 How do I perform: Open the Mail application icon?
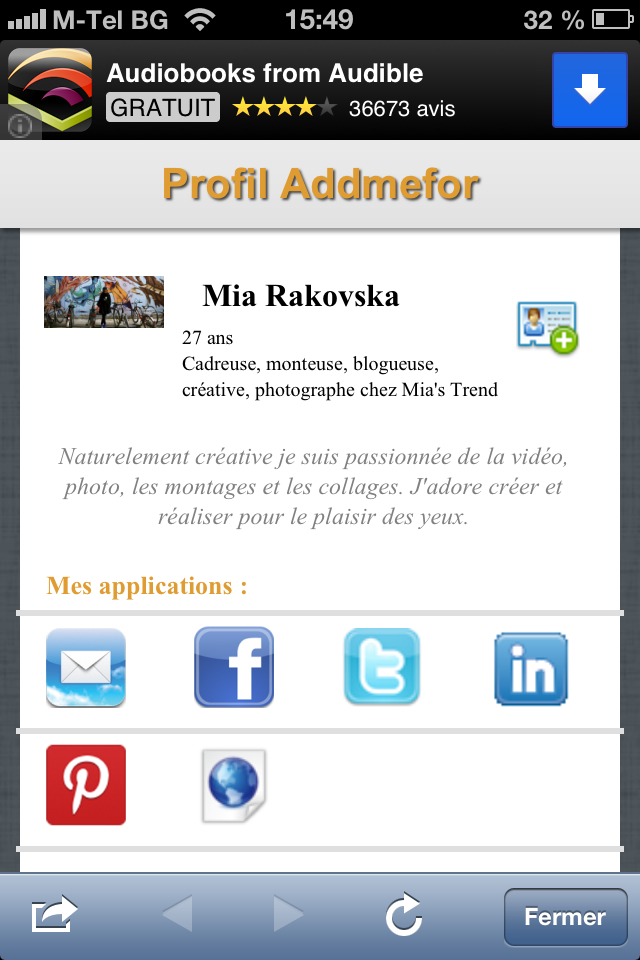[x=86, y=668]
